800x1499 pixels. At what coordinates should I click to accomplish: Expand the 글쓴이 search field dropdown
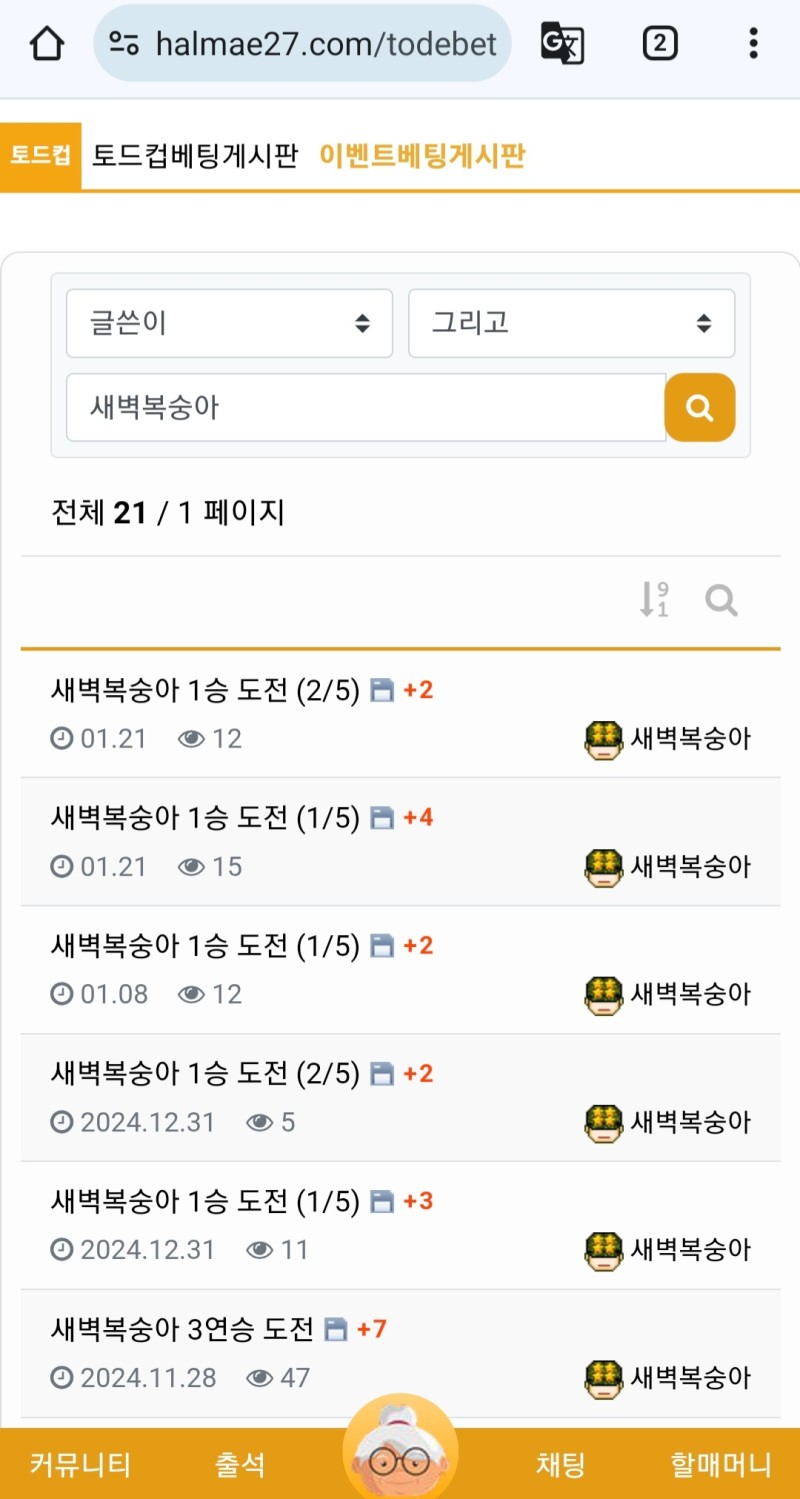229,323
